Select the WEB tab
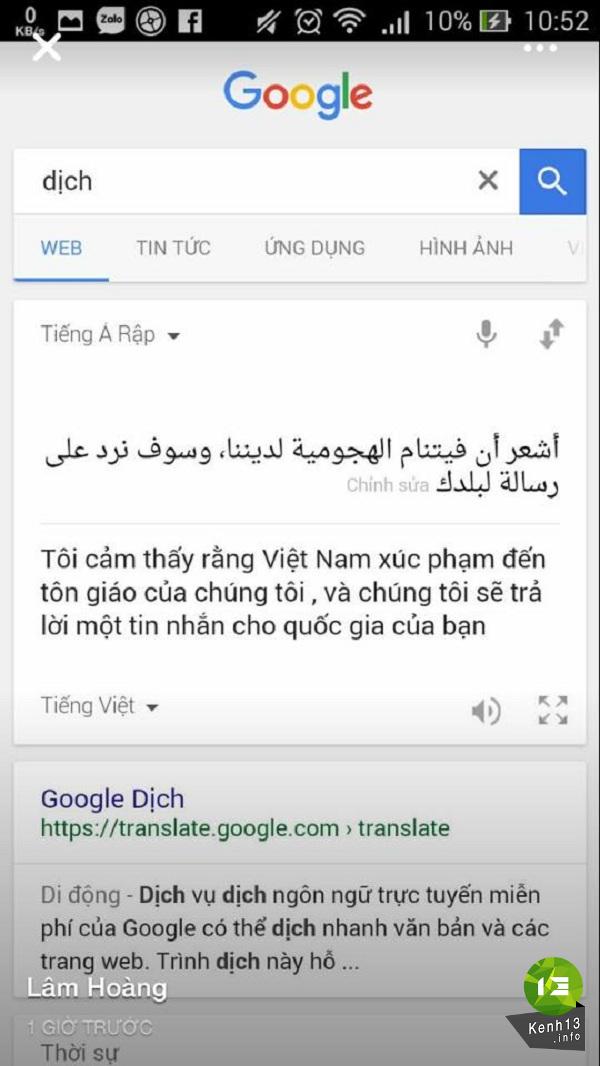Image resolution: width=600 pixels, height=1066 pixels. tap(61, 247)
